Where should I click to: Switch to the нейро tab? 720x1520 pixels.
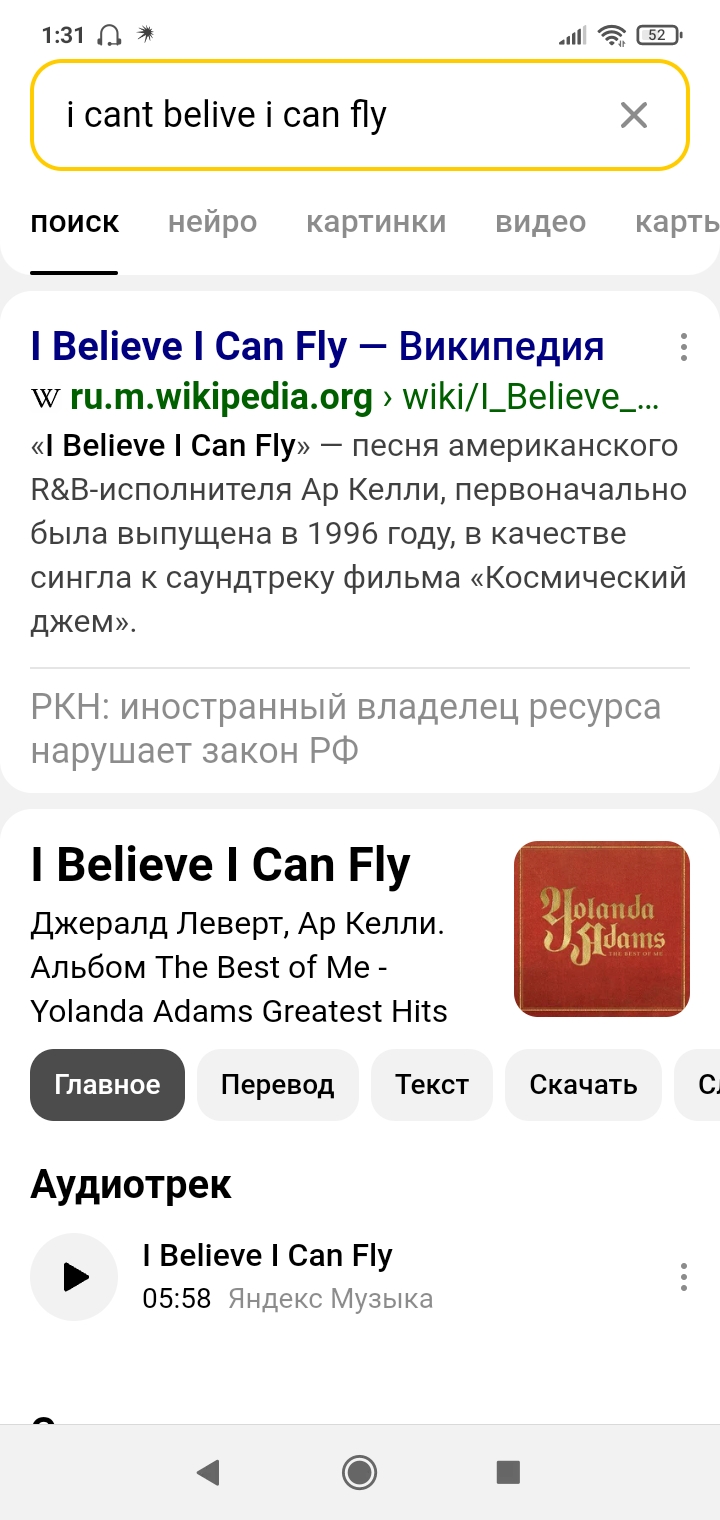(212, 222)
